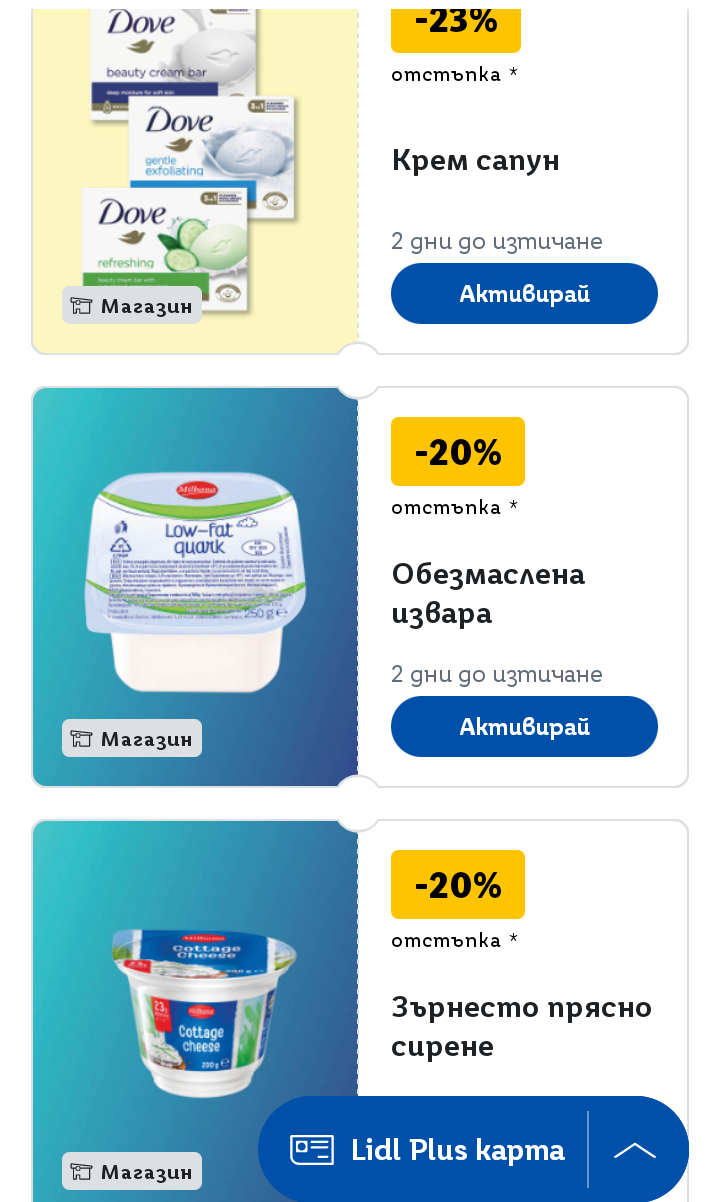Image resolution: width=720 pixels, height=1202 pixels.
Task: Open the Cottage cheese coupon card
Action: [x=195, y=1010]
